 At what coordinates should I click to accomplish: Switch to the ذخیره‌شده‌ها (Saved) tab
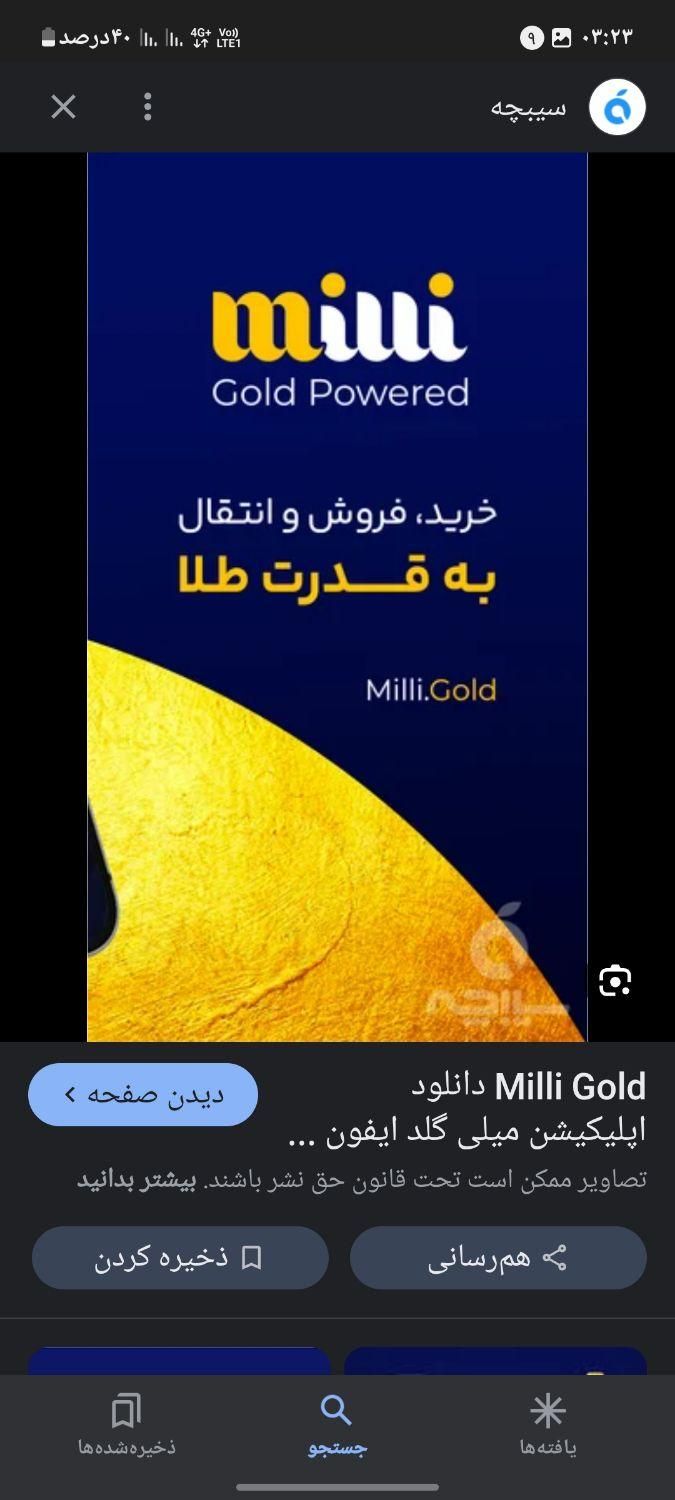click(126, 1425)
